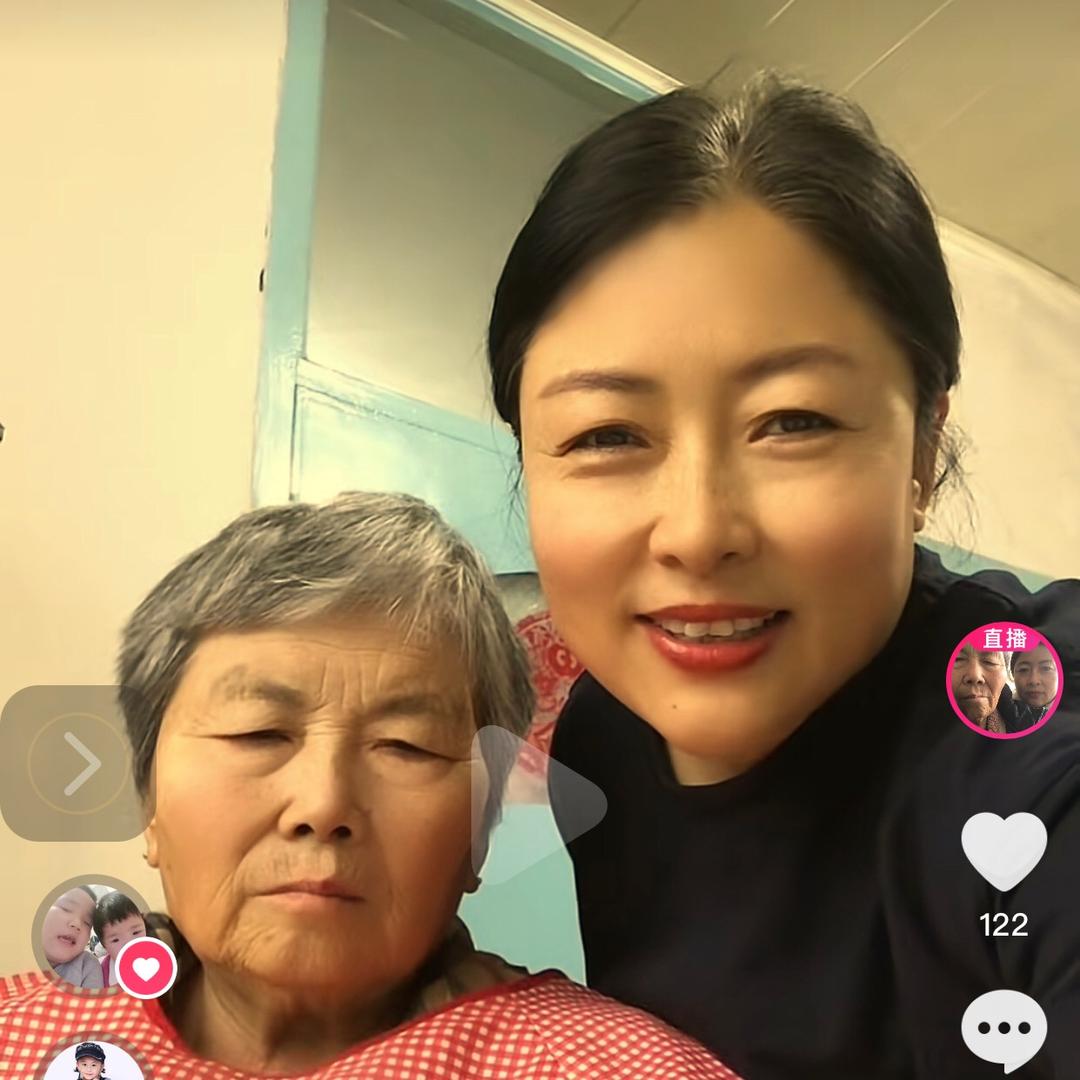This screenshot has height=1080, width=1080.
Task: Open the creator's live stream avatar
Action: point(1004,682)
